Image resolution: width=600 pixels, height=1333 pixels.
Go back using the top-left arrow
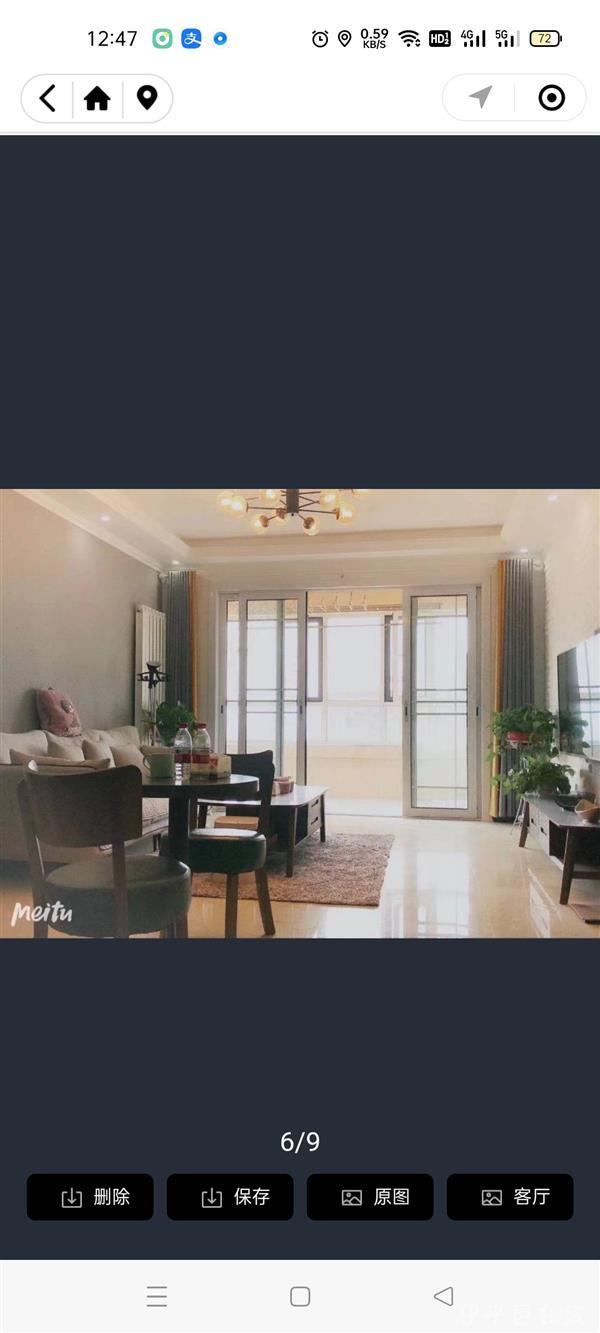tap(47, 98)
